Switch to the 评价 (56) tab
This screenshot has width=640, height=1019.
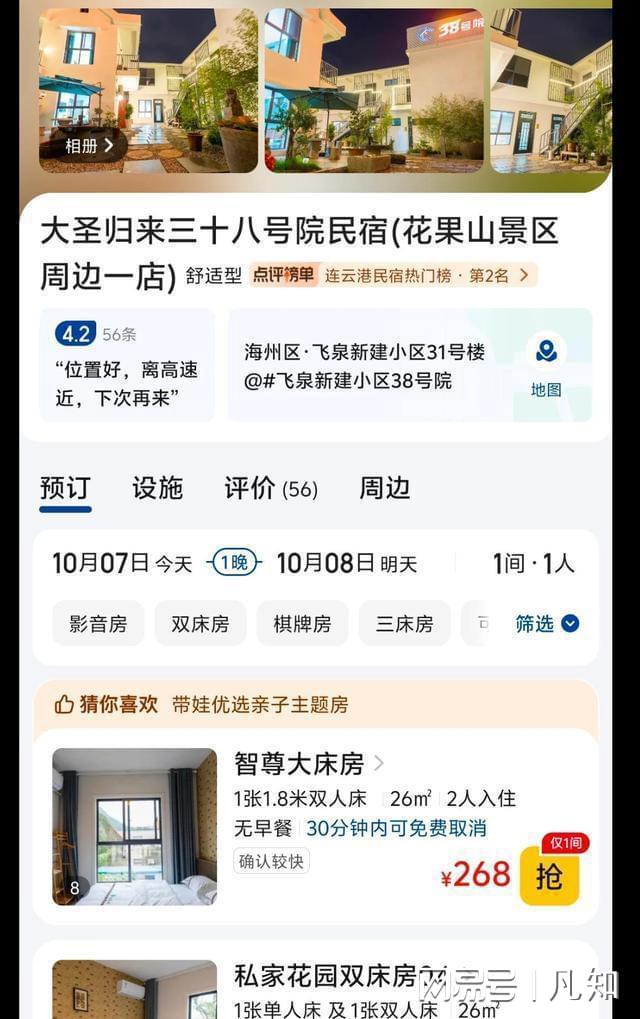(x=270, y=488)
